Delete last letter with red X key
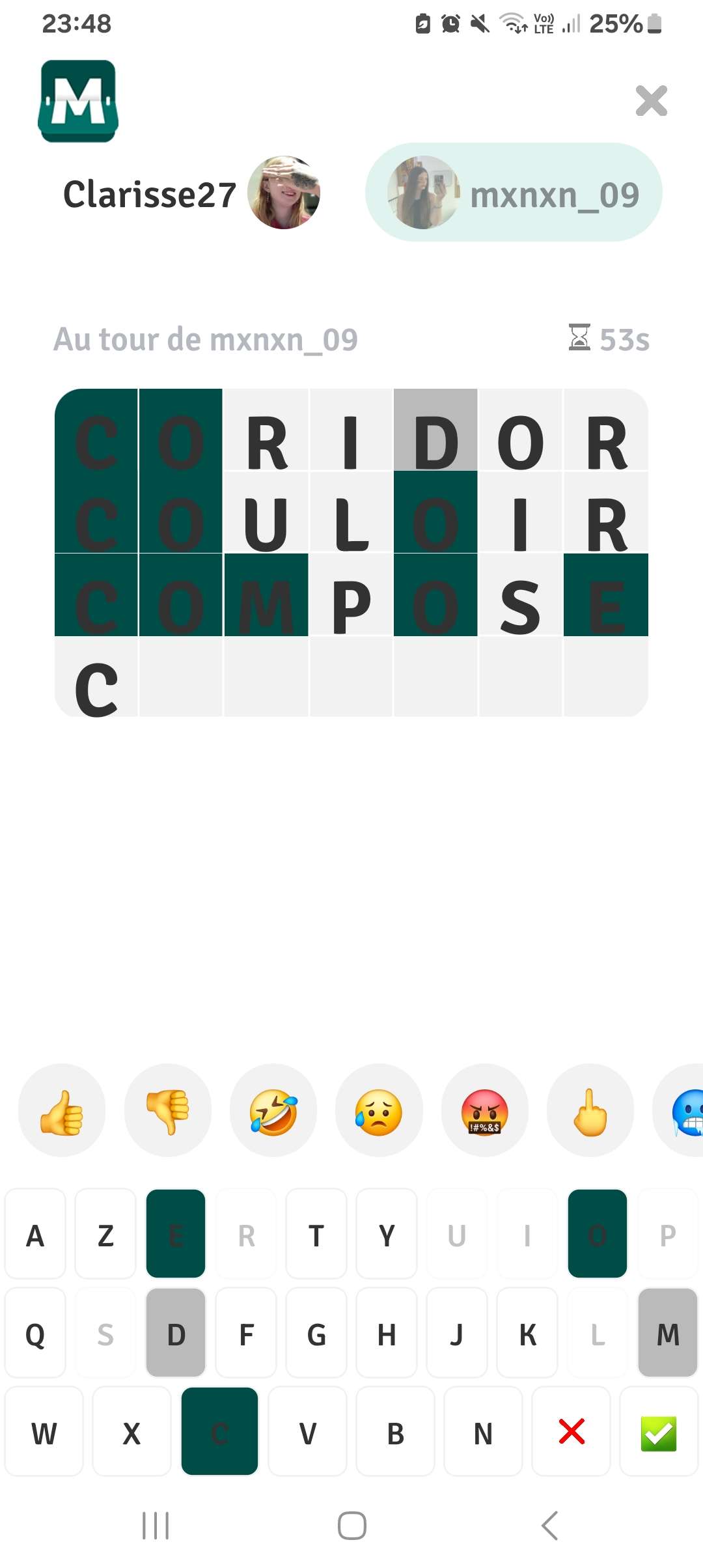Image resolution: width=703 pixels, height=1568 pixels. coord(571,1431)
